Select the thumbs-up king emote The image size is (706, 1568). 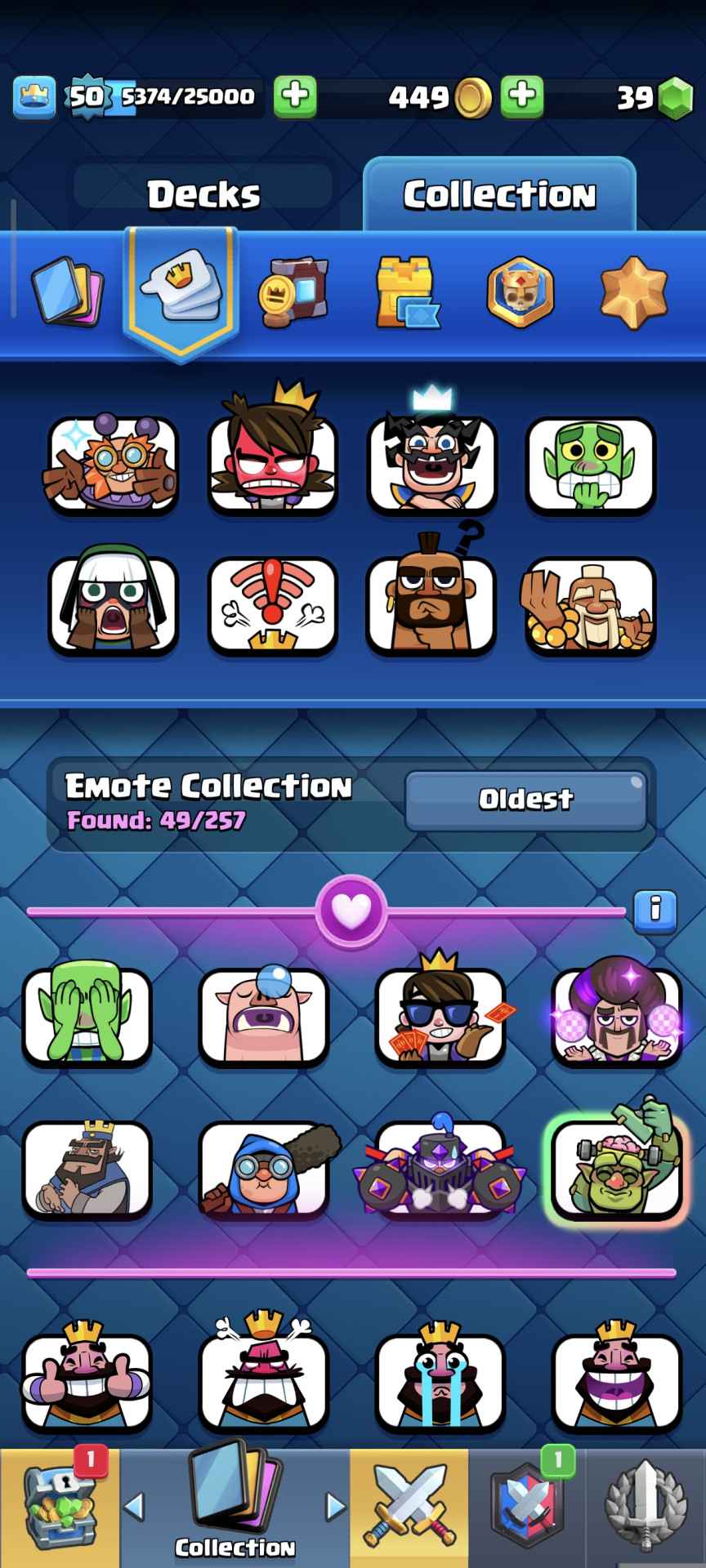tap(87, 1382)
